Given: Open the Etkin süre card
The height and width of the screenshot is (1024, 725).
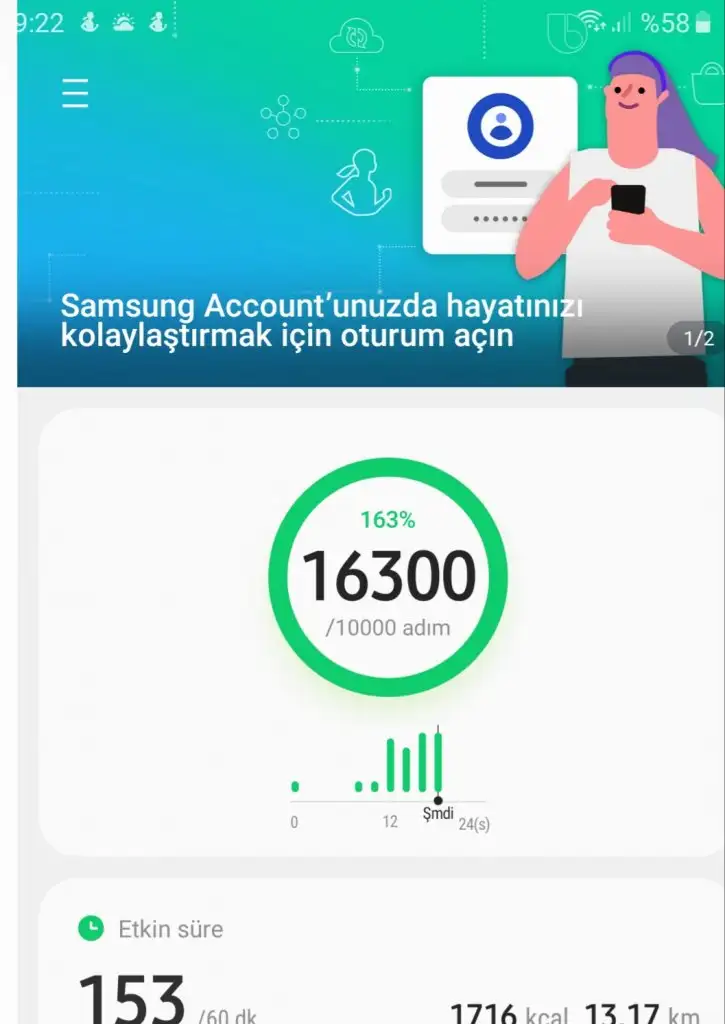Looking at the screenshot, I should click(x=380, y=960).
